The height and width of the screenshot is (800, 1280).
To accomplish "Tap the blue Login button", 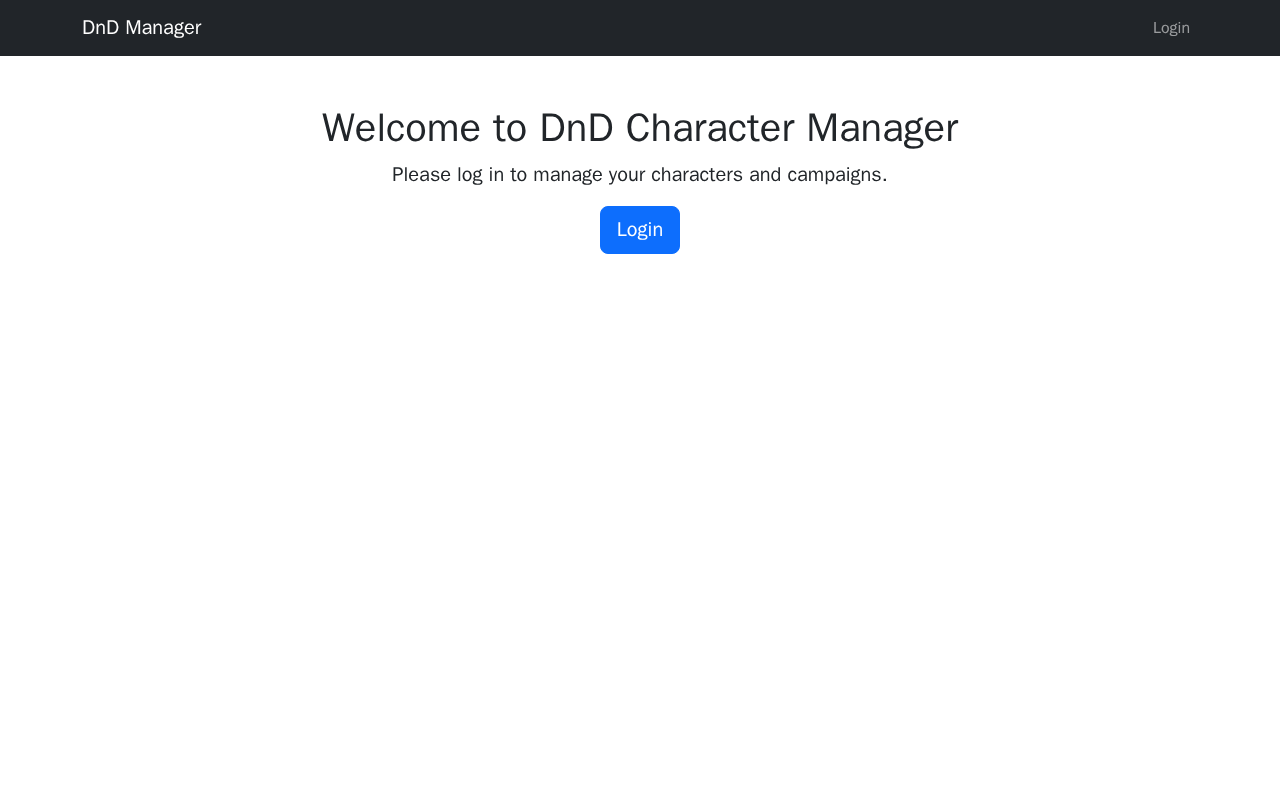I will coord(639,230).
